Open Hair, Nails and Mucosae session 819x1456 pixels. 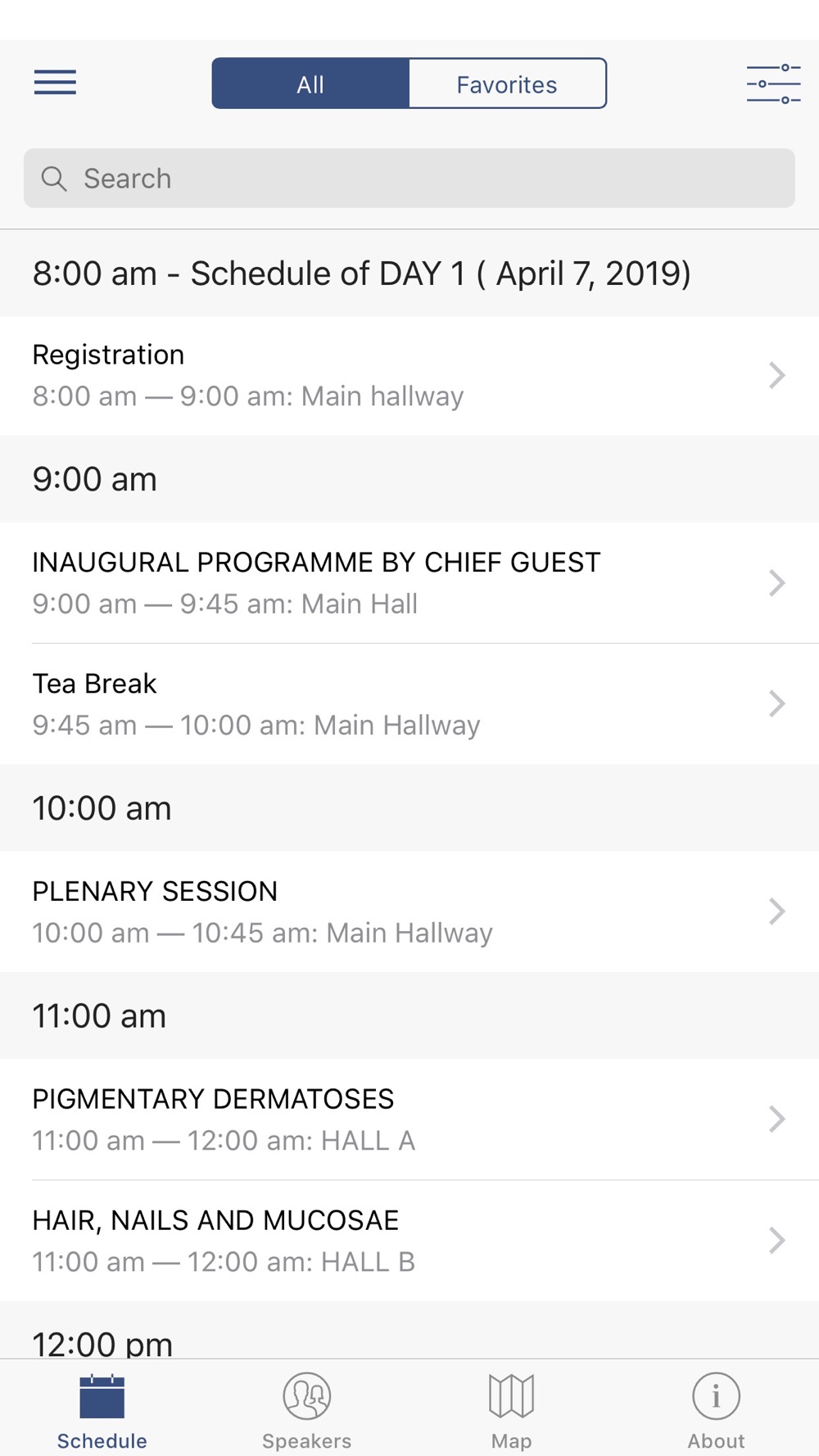click(x=409, y=1241)
